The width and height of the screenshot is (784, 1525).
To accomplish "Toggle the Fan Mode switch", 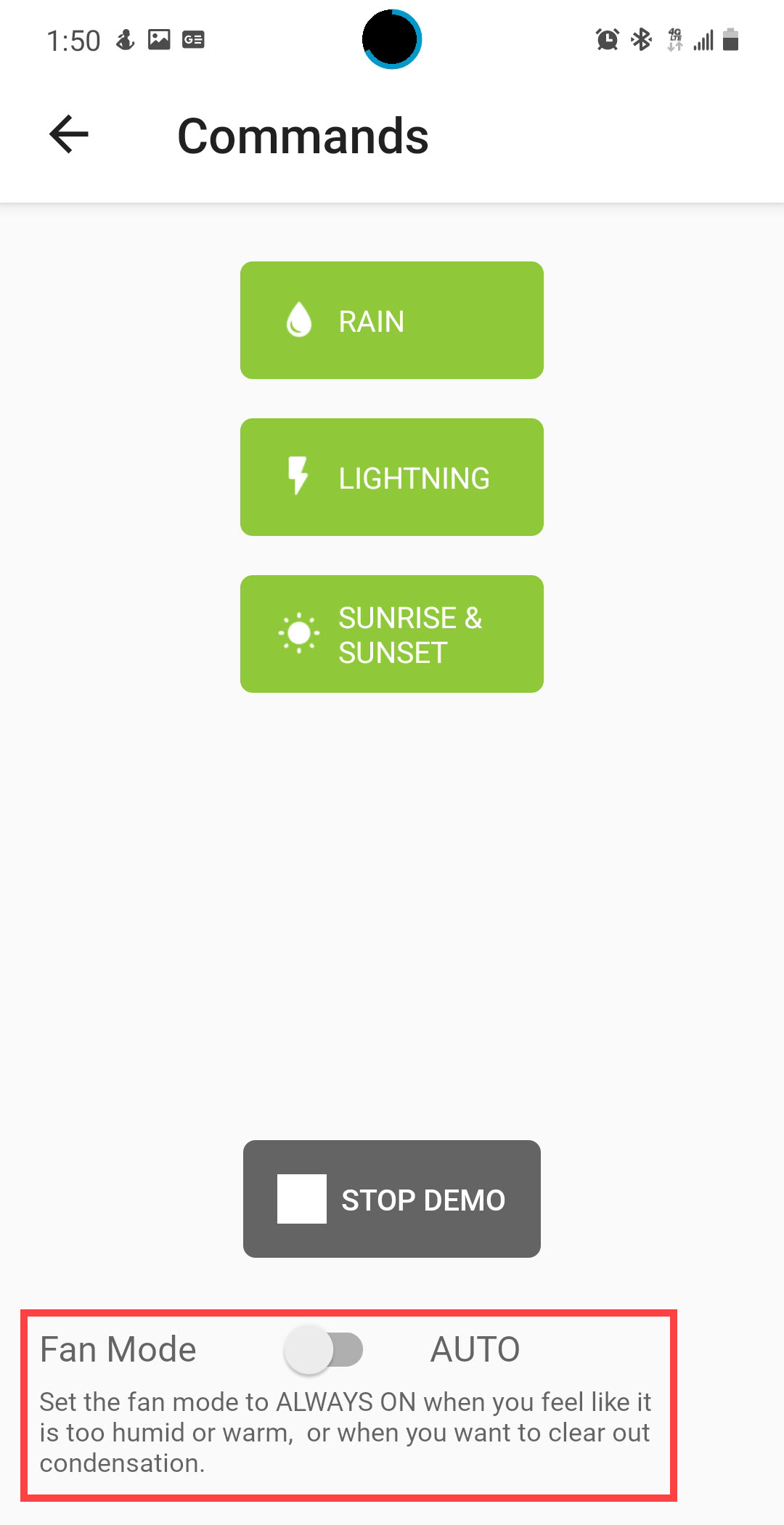I will (324, 1350).
